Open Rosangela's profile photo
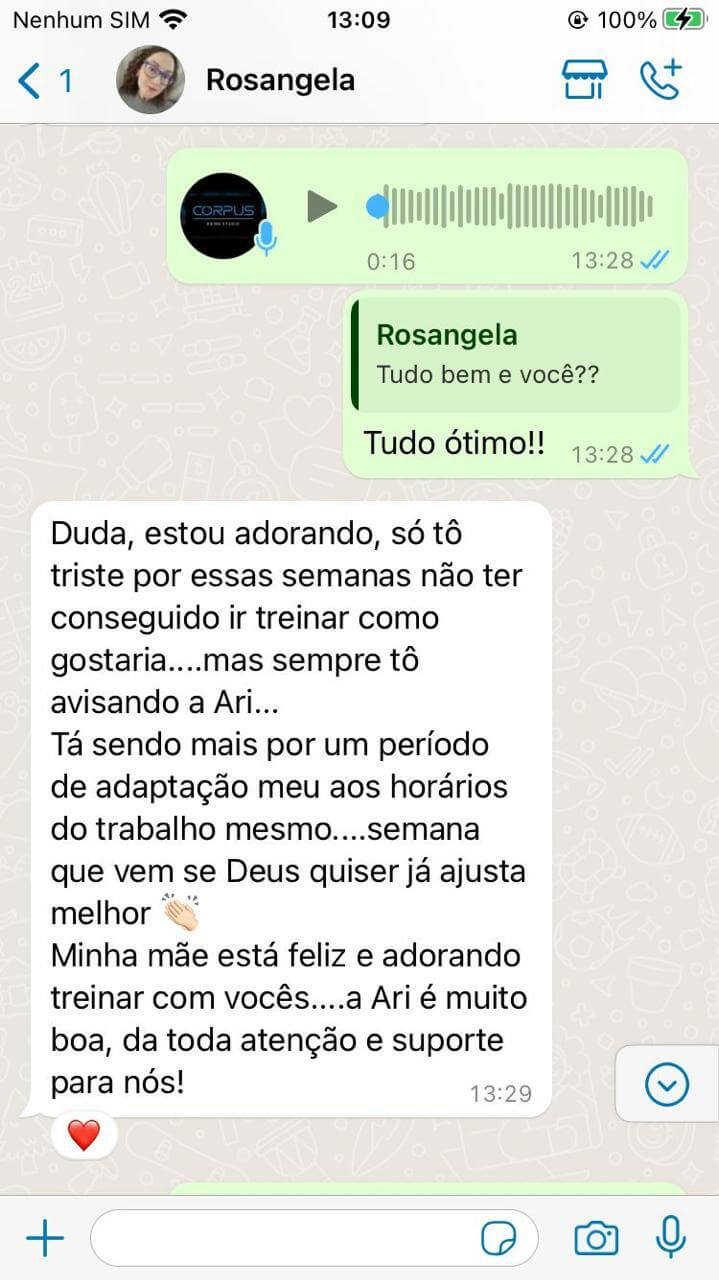Screen dimensions: 719x1280 150,80
